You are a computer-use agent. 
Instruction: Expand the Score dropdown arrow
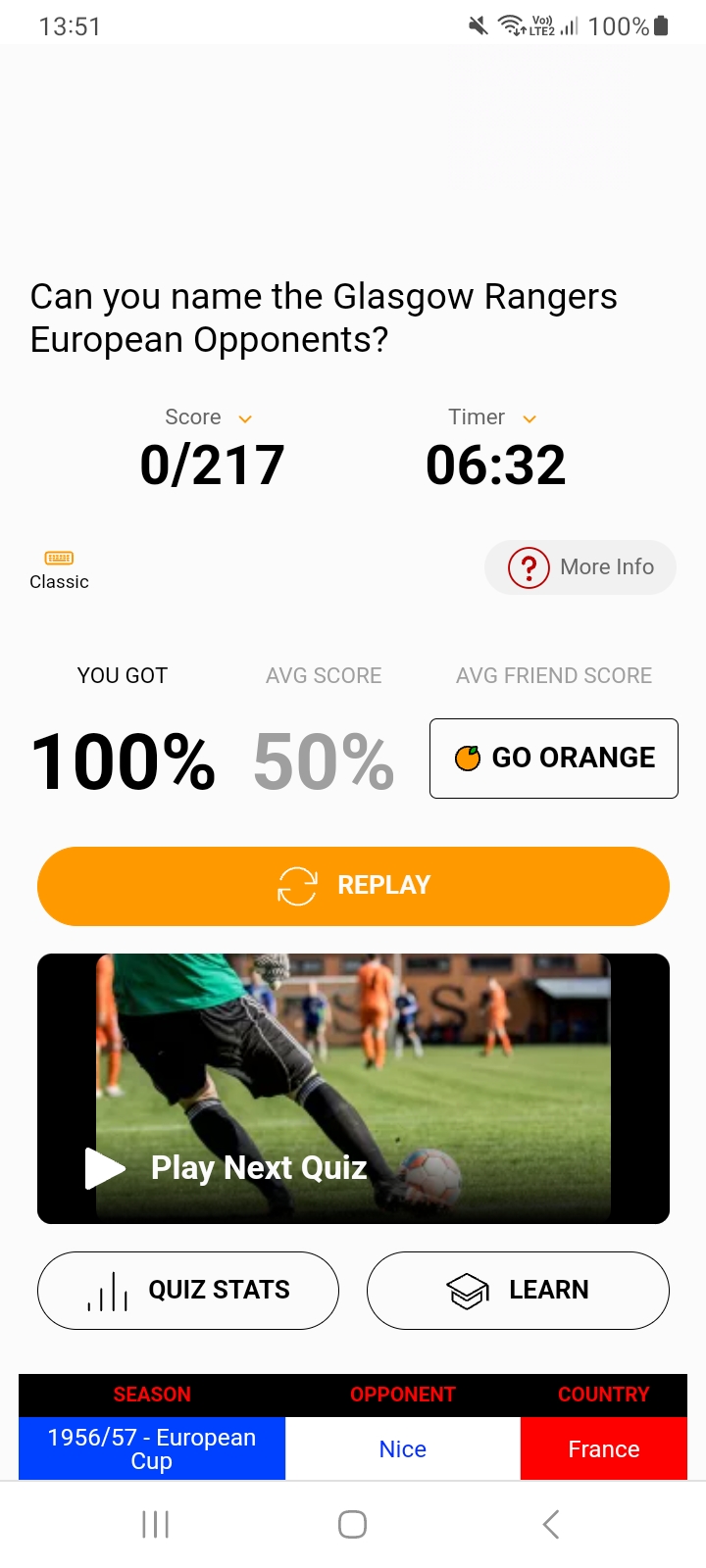click(x=245, y=418)
